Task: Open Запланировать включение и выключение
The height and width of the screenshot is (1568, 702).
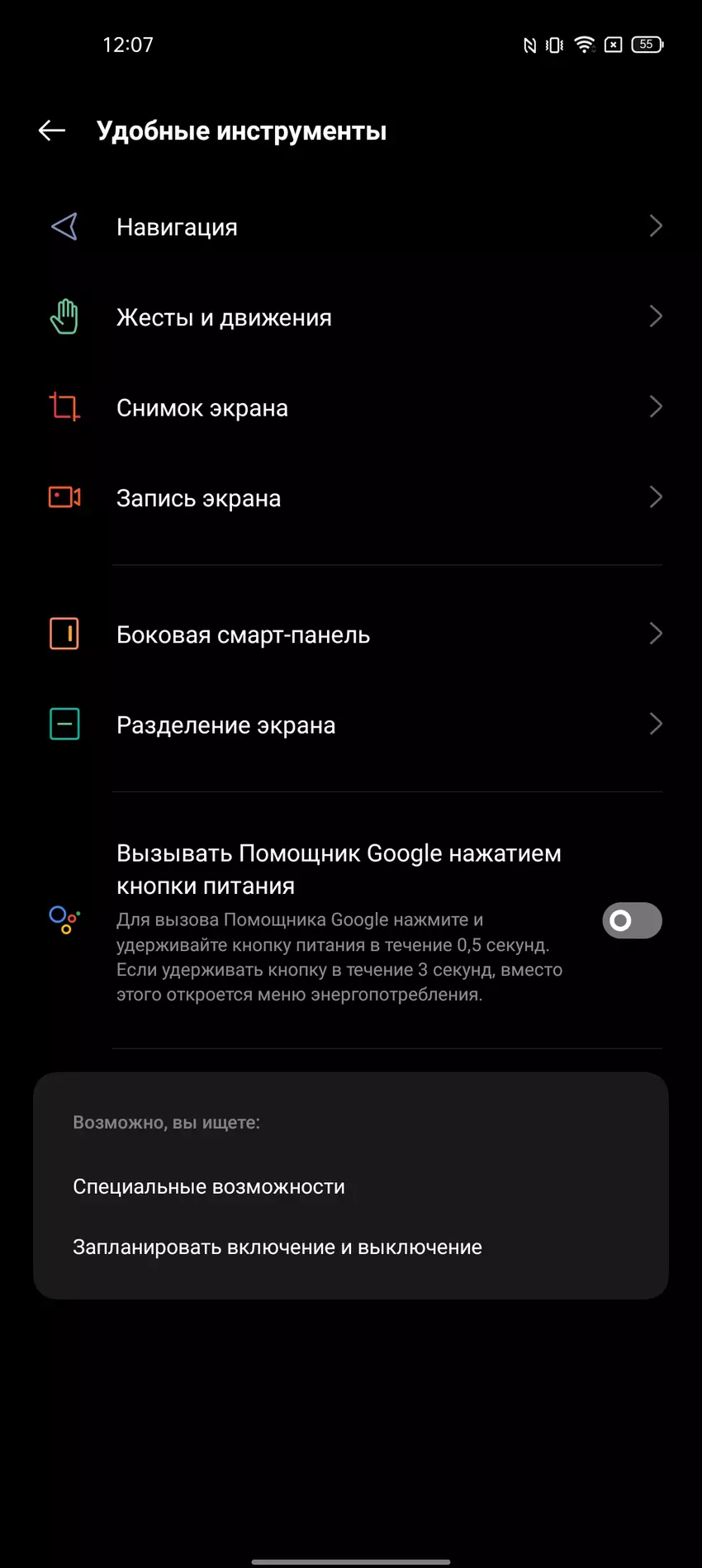Action: (277, 1247)
